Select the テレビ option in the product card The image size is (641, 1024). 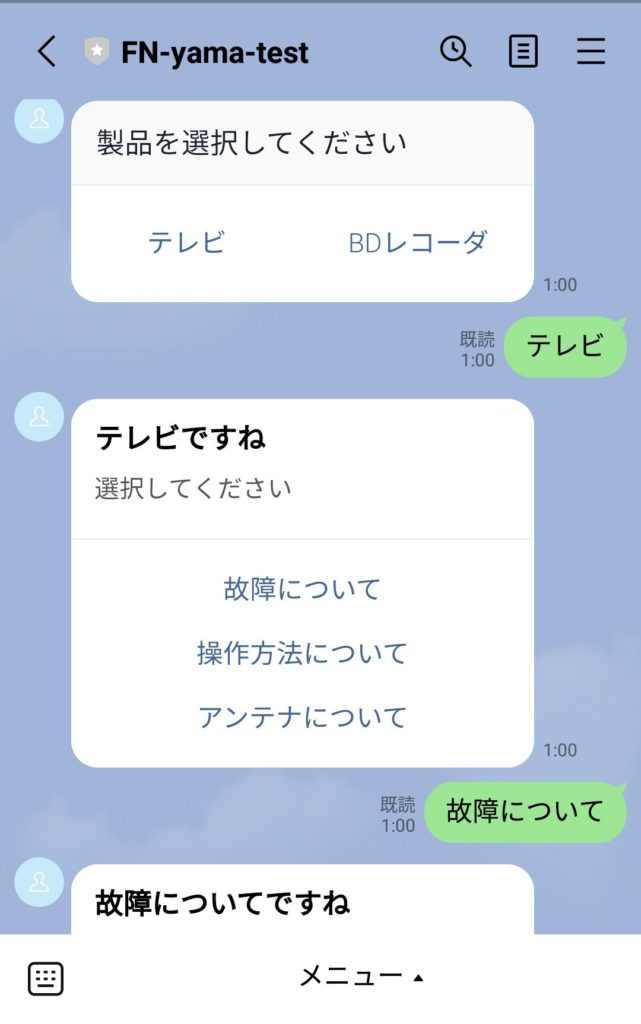pyautogui.click(x=187, y=243)
